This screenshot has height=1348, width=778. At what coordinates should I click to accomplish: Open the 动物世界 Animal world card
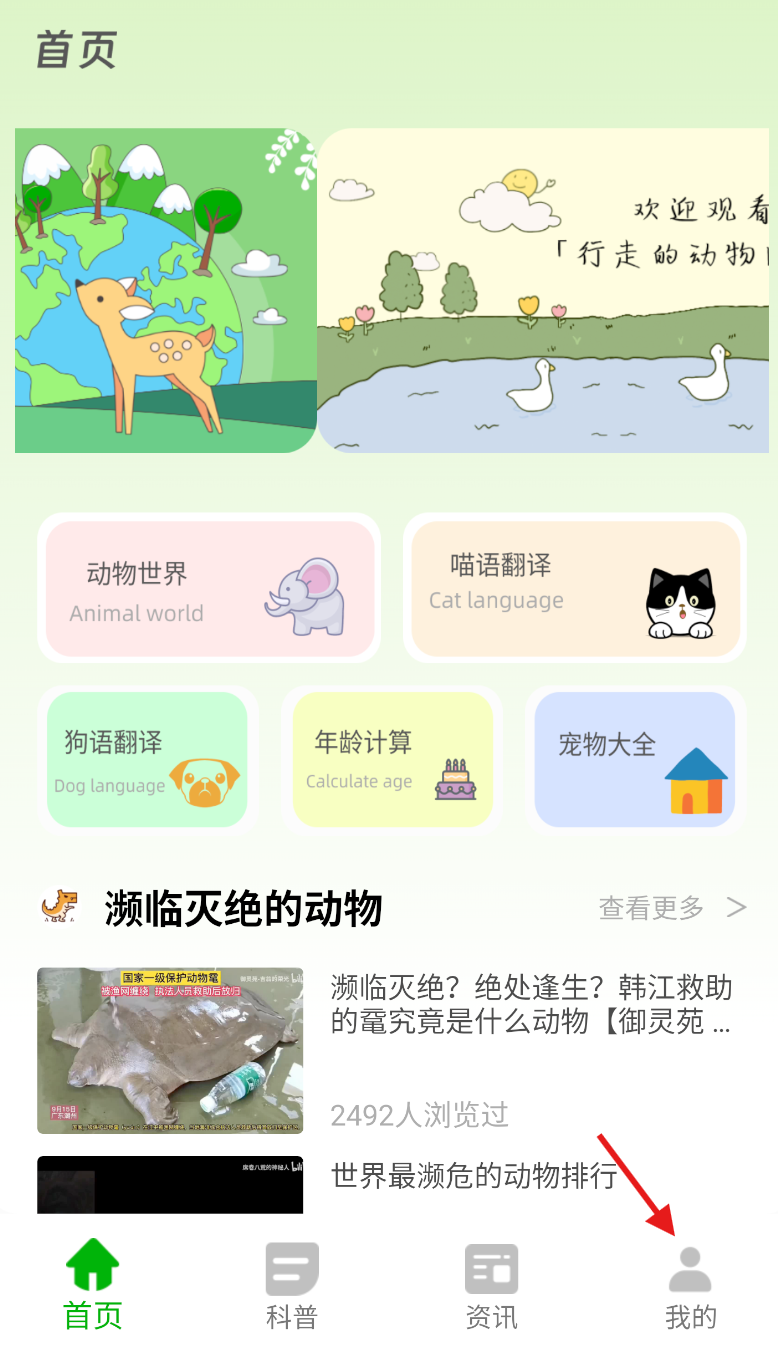click(210, 588)
